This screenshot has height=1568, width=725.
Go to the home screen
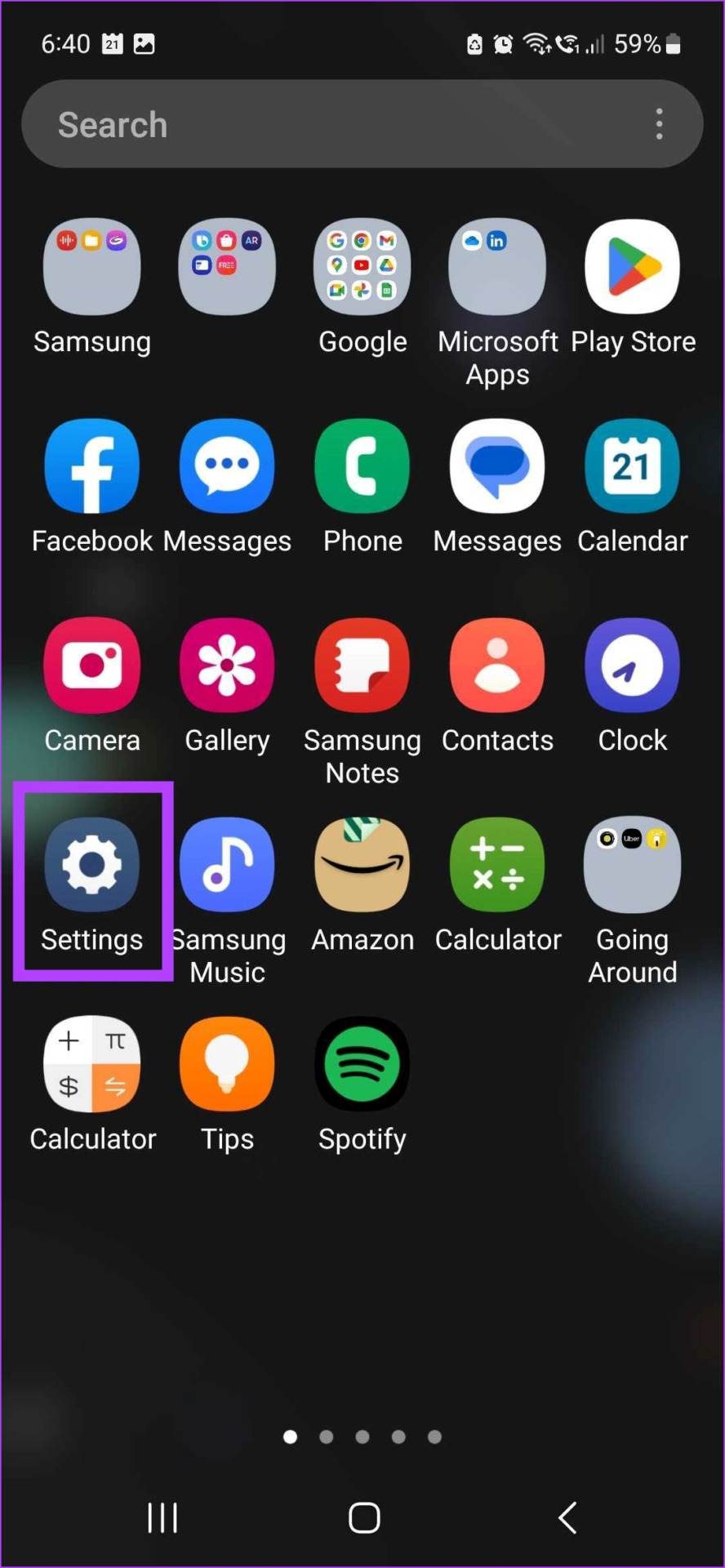click(364, 1518)
